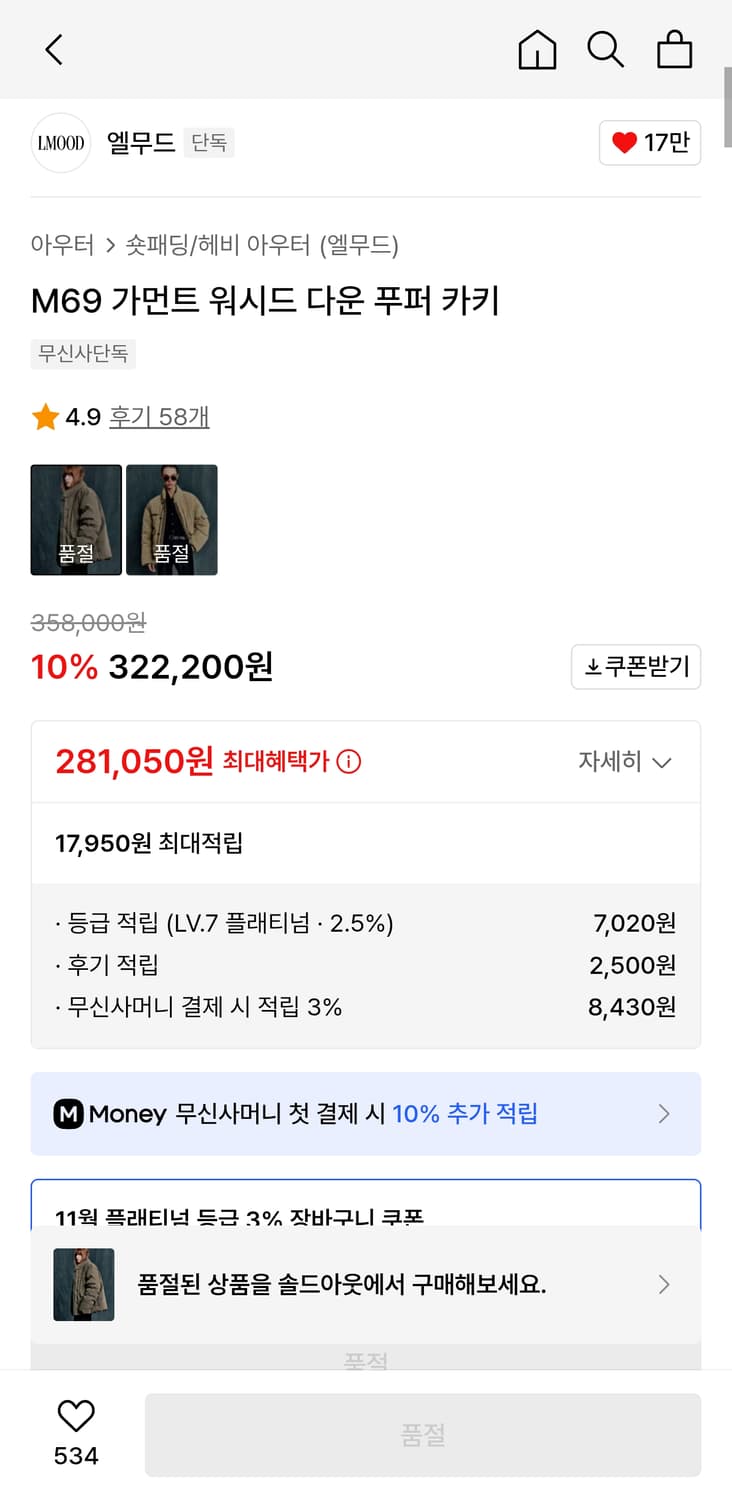This screenshot has height=1500, width=732.
Task: Expand 자세히 benefit details
Action: (626, 762)
